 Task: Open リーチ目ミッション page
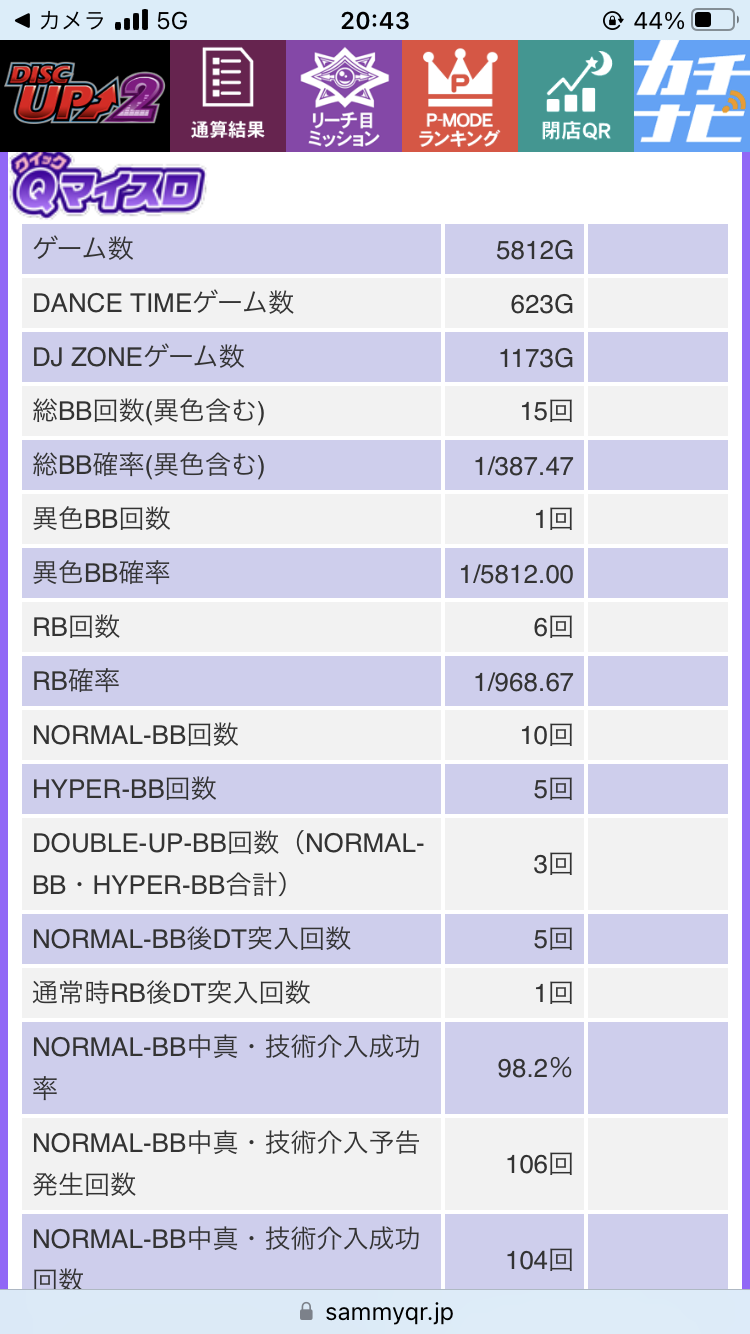point(344,96)
